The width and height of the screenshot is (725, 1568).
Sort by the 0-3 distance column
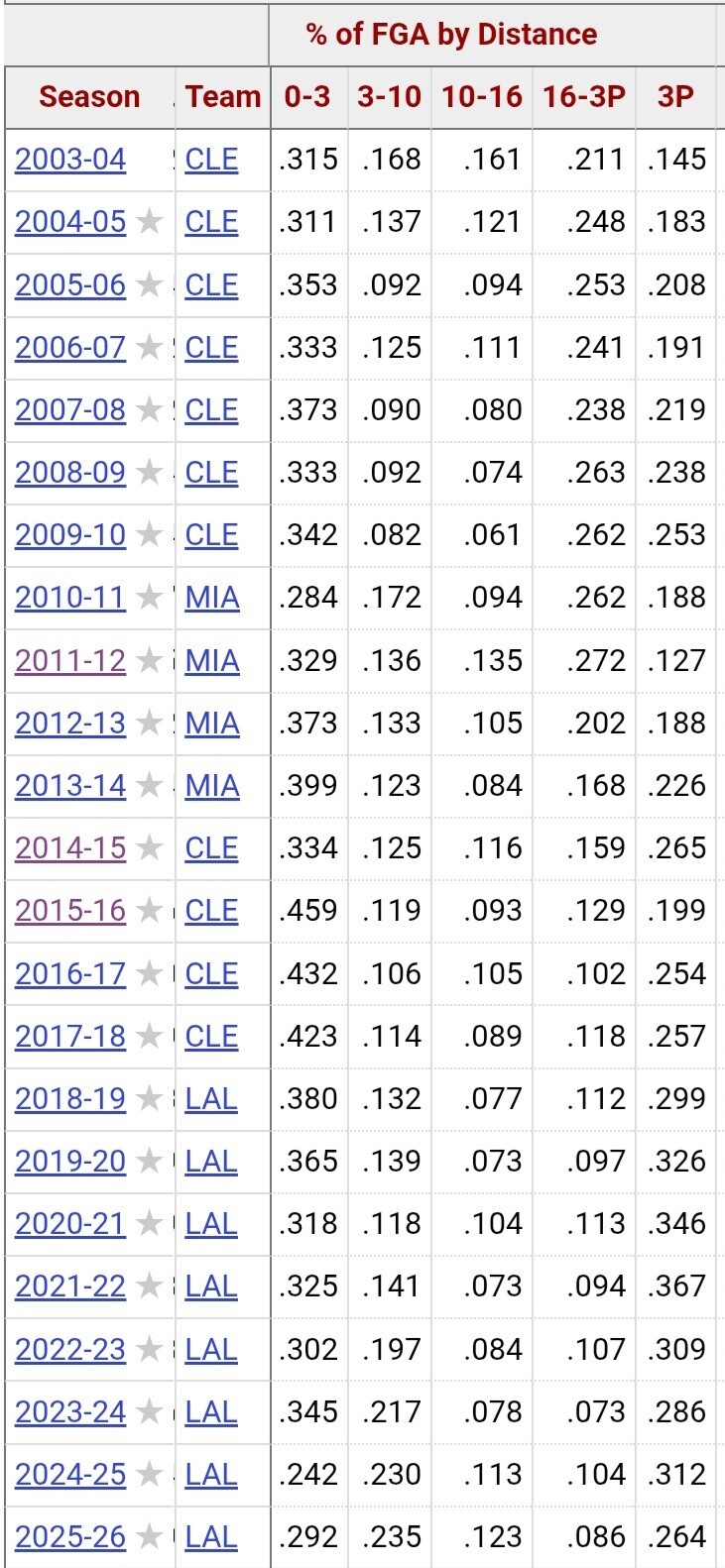click(x=307, y=97)
